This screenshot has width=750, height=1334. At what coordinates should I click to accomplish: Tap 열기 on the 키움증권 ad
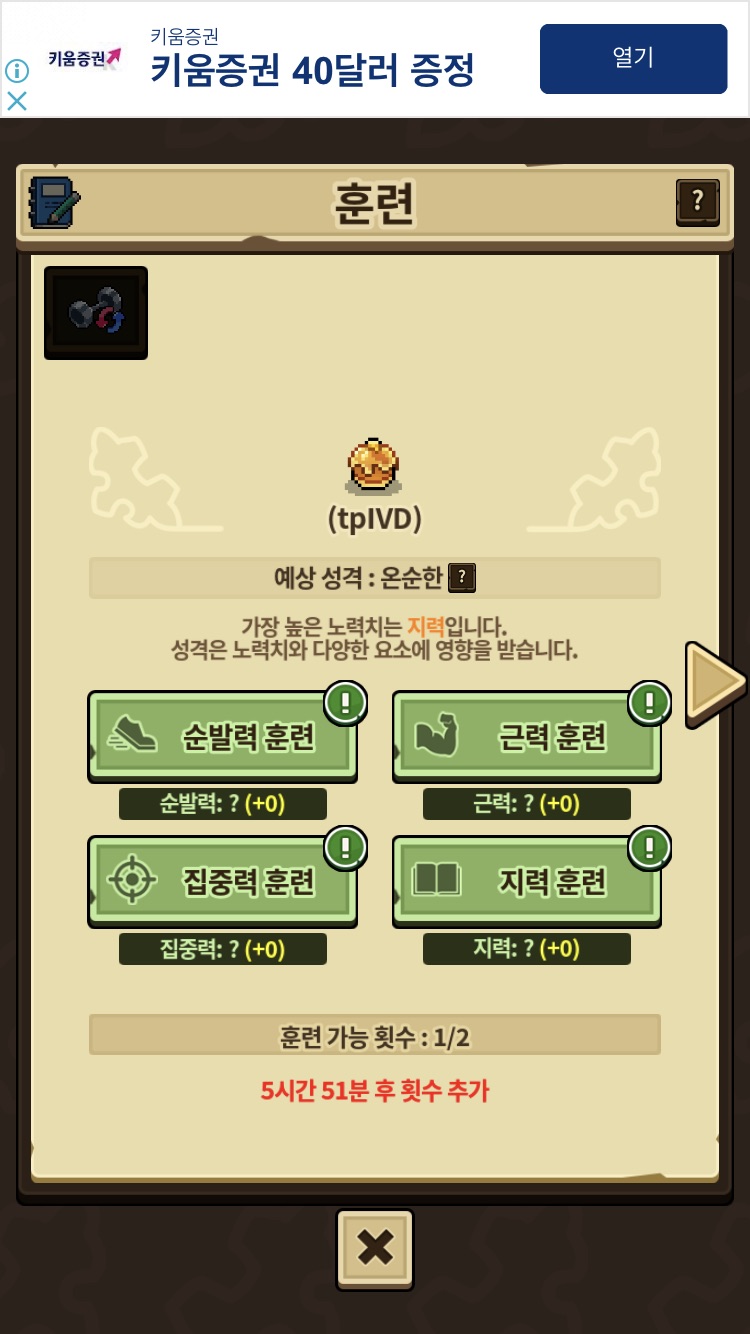(x=633, y=59)
